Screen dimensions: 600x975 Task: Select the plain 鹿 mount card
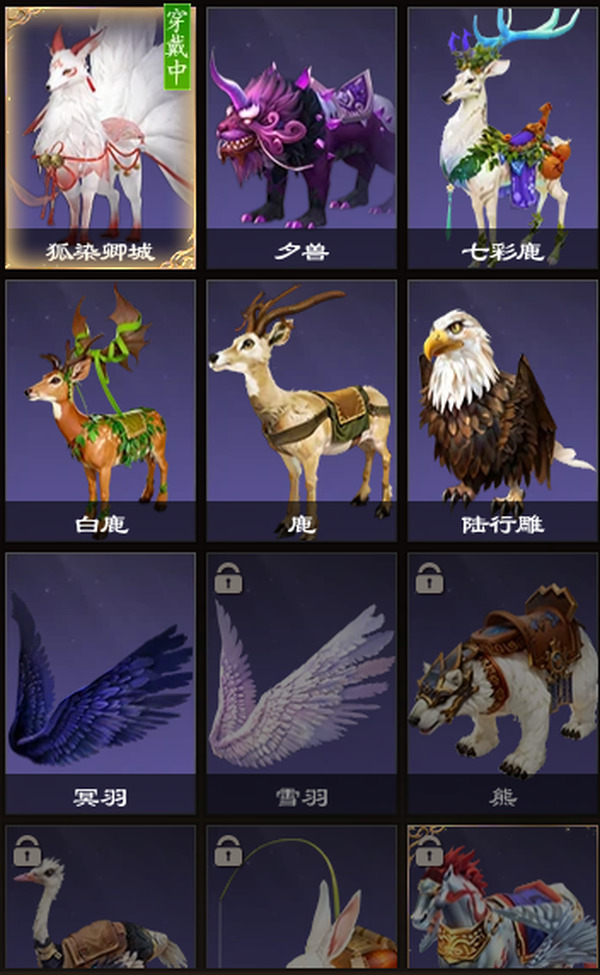(x=301, y=410)
